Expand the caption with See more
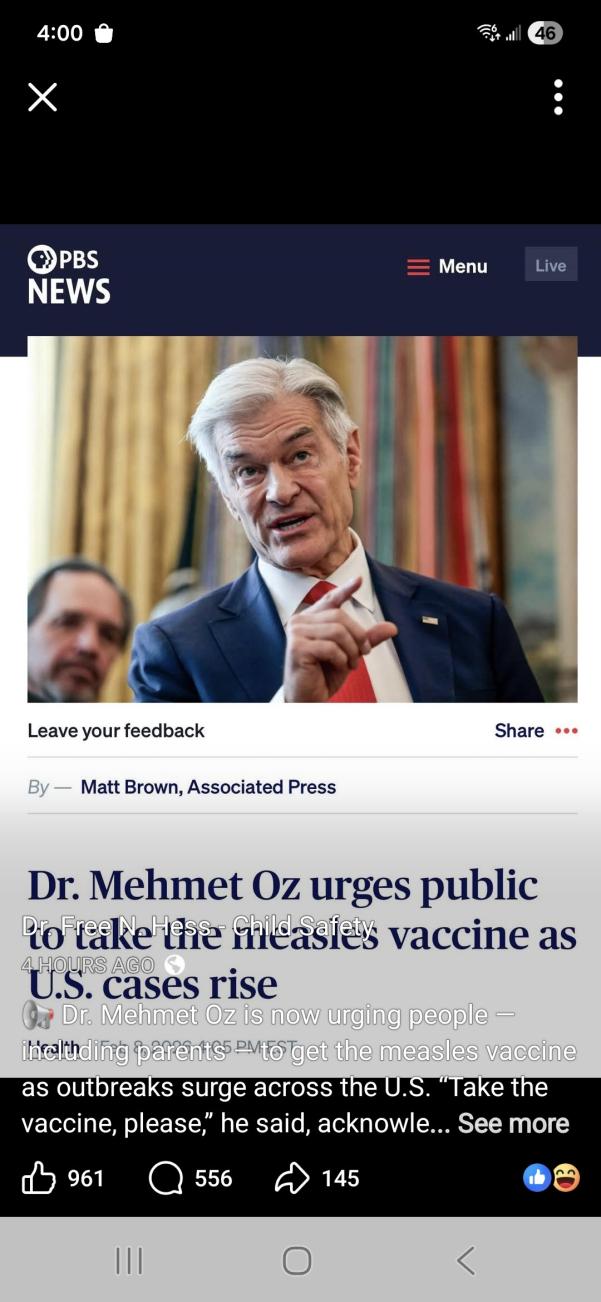Image resolution: width=601 pixels, height=1302 pixels. click(513, 1123)
